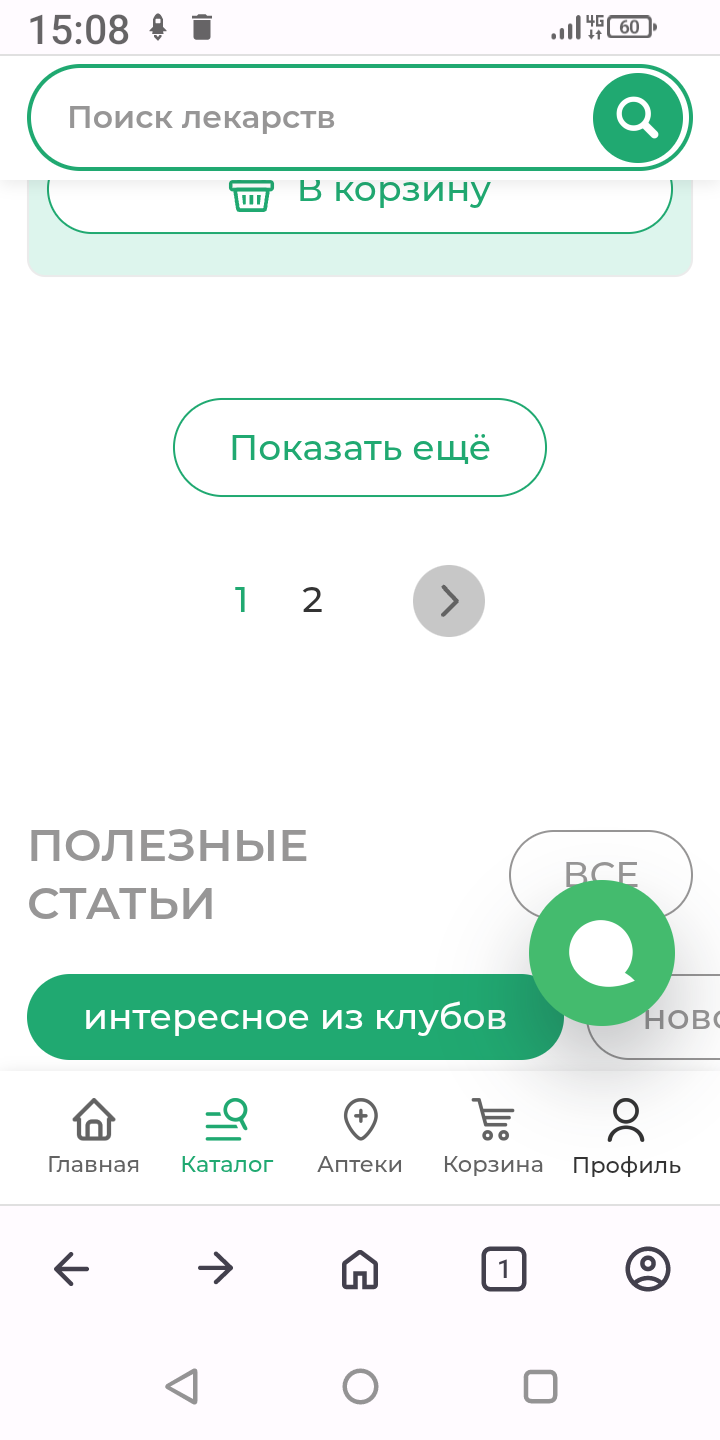This screenshot has width=720, height=1440.
Task: Tap the green magnifier search button
Action: 637,118
